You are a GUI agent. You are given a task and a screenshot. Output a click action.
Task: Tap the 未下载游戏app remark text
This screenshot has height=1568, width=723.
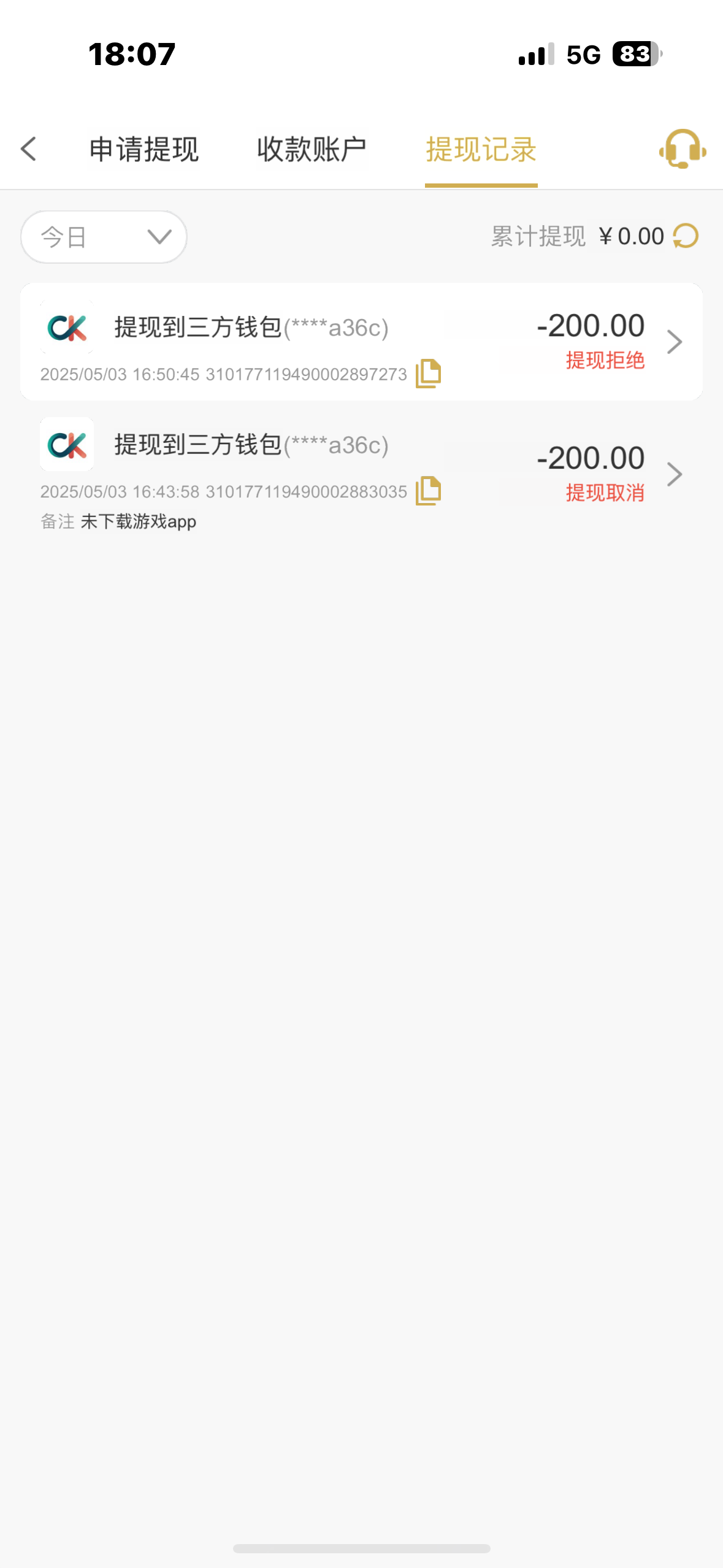click(x=138, y=521)
